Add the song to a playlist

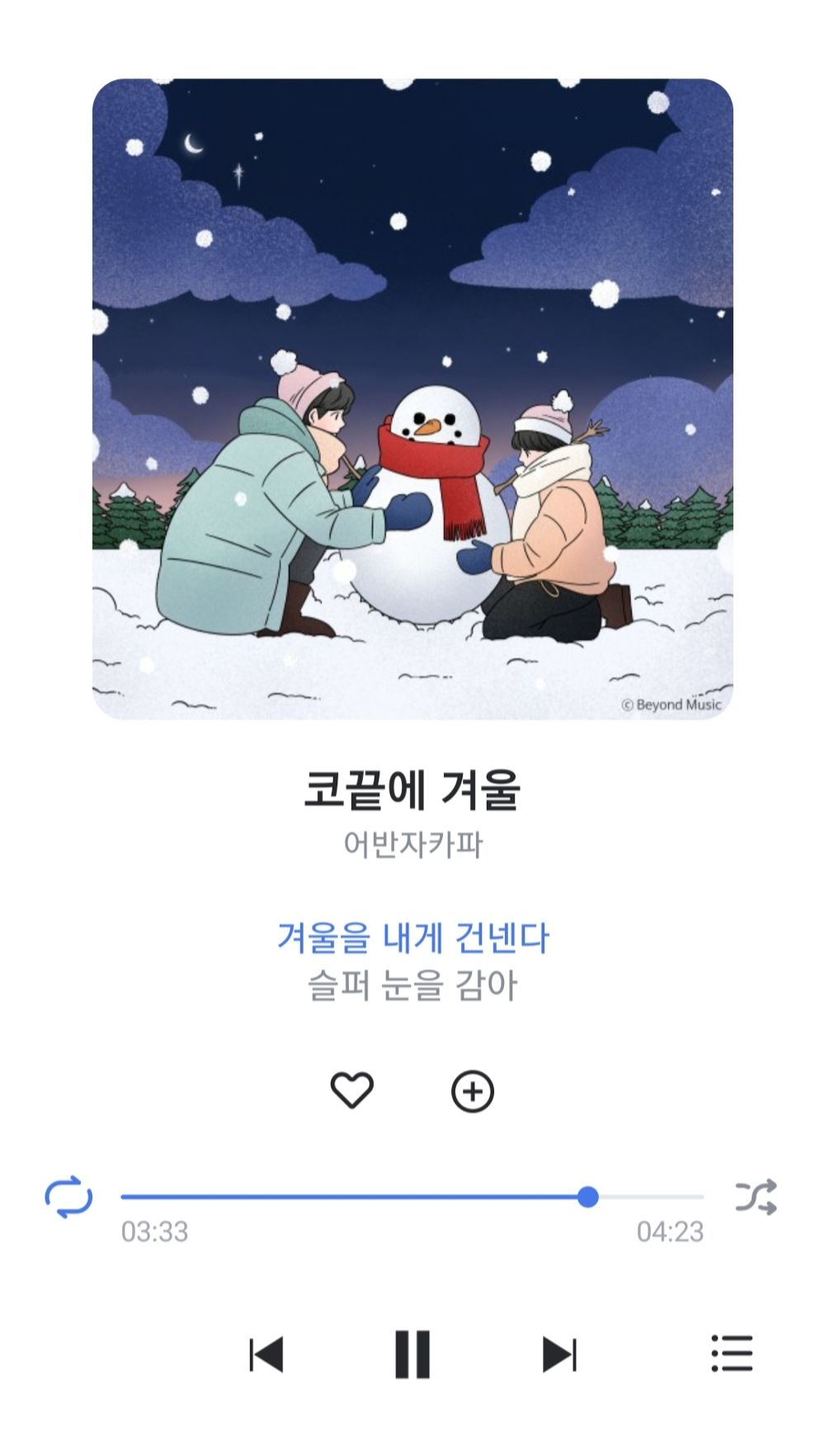click(472, 1088)
